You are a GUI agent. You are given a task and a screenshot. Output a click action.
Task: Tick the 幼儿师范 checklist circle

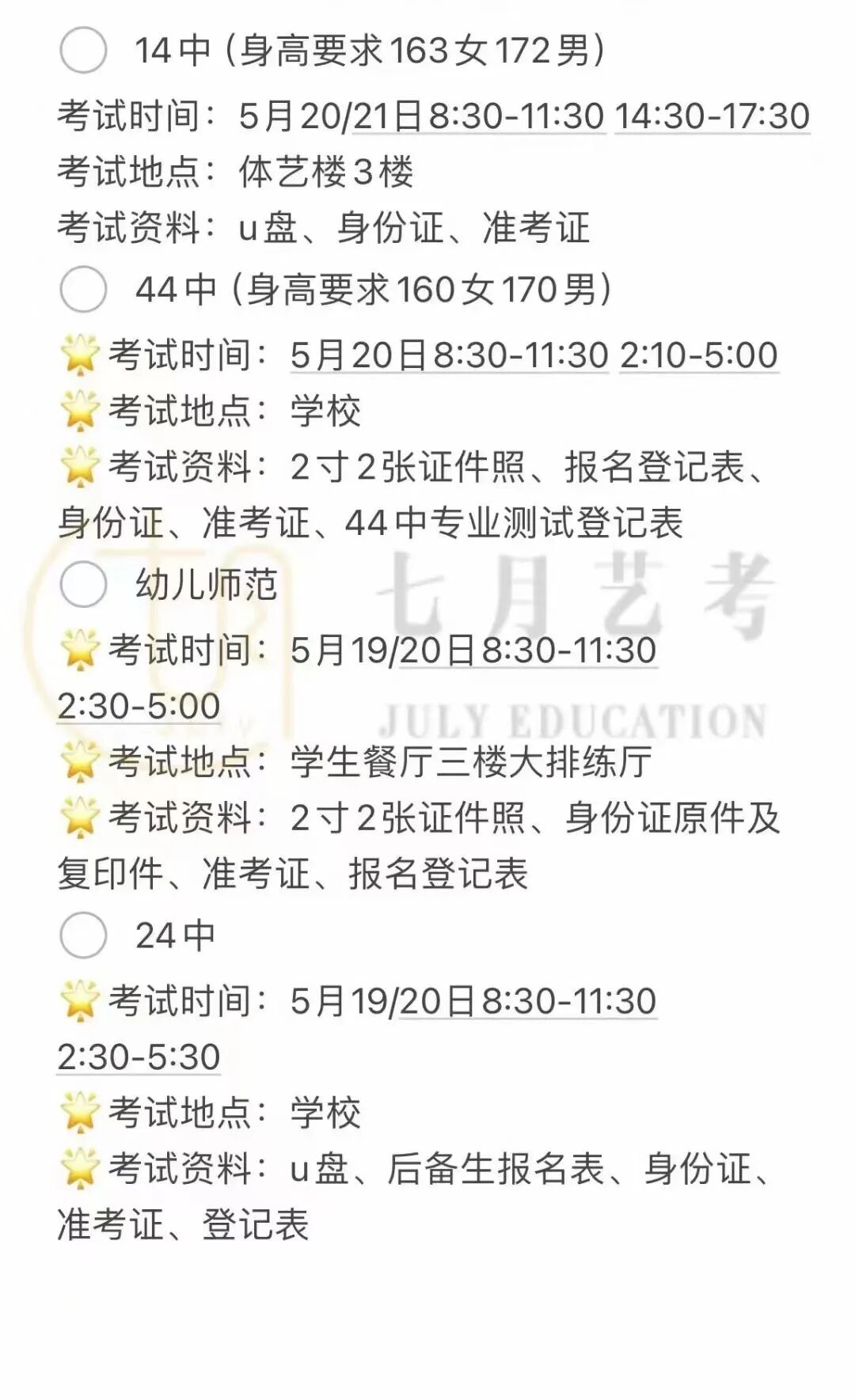pos(83,584)
